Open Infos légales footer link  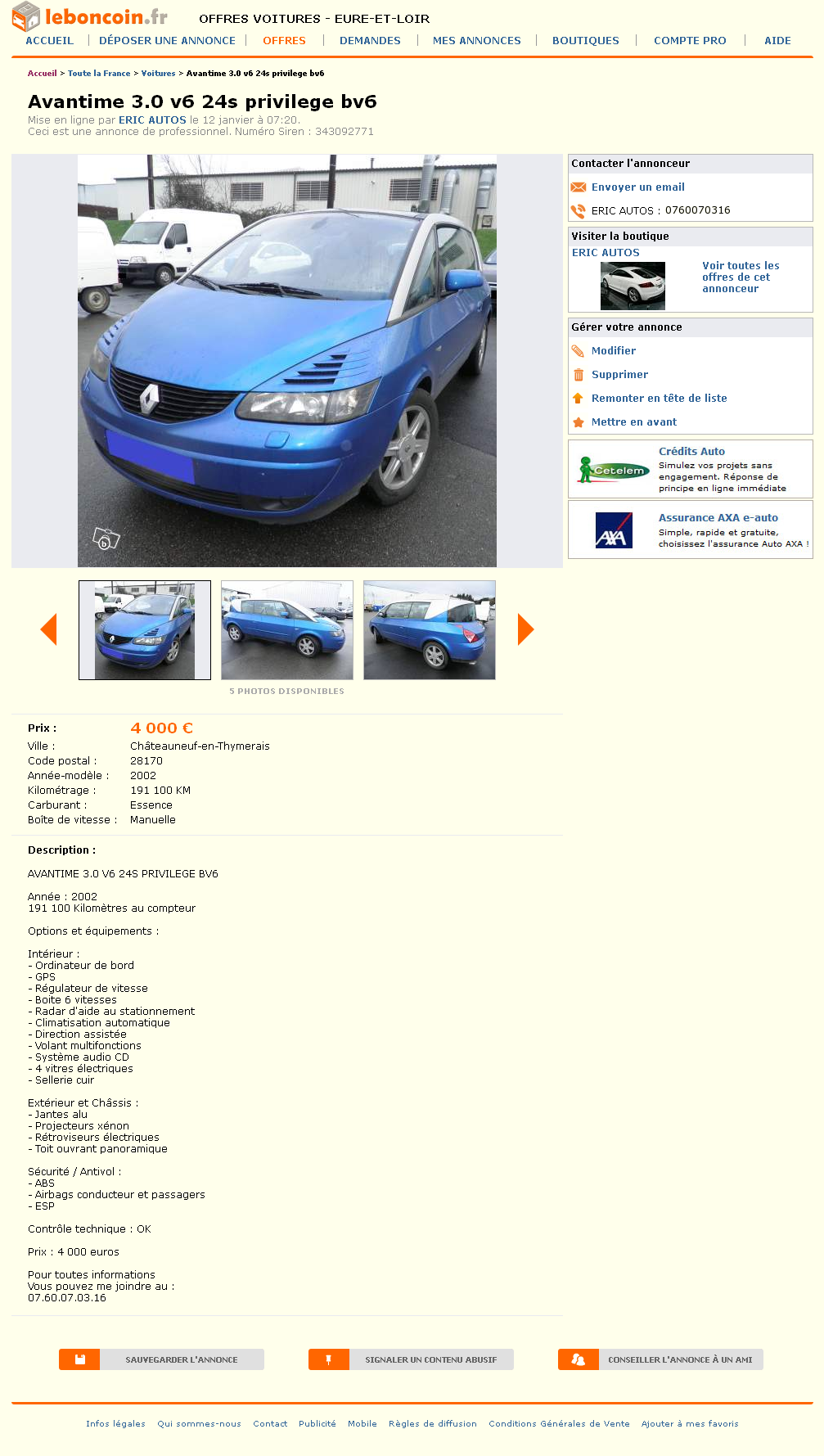point(115,1424)
